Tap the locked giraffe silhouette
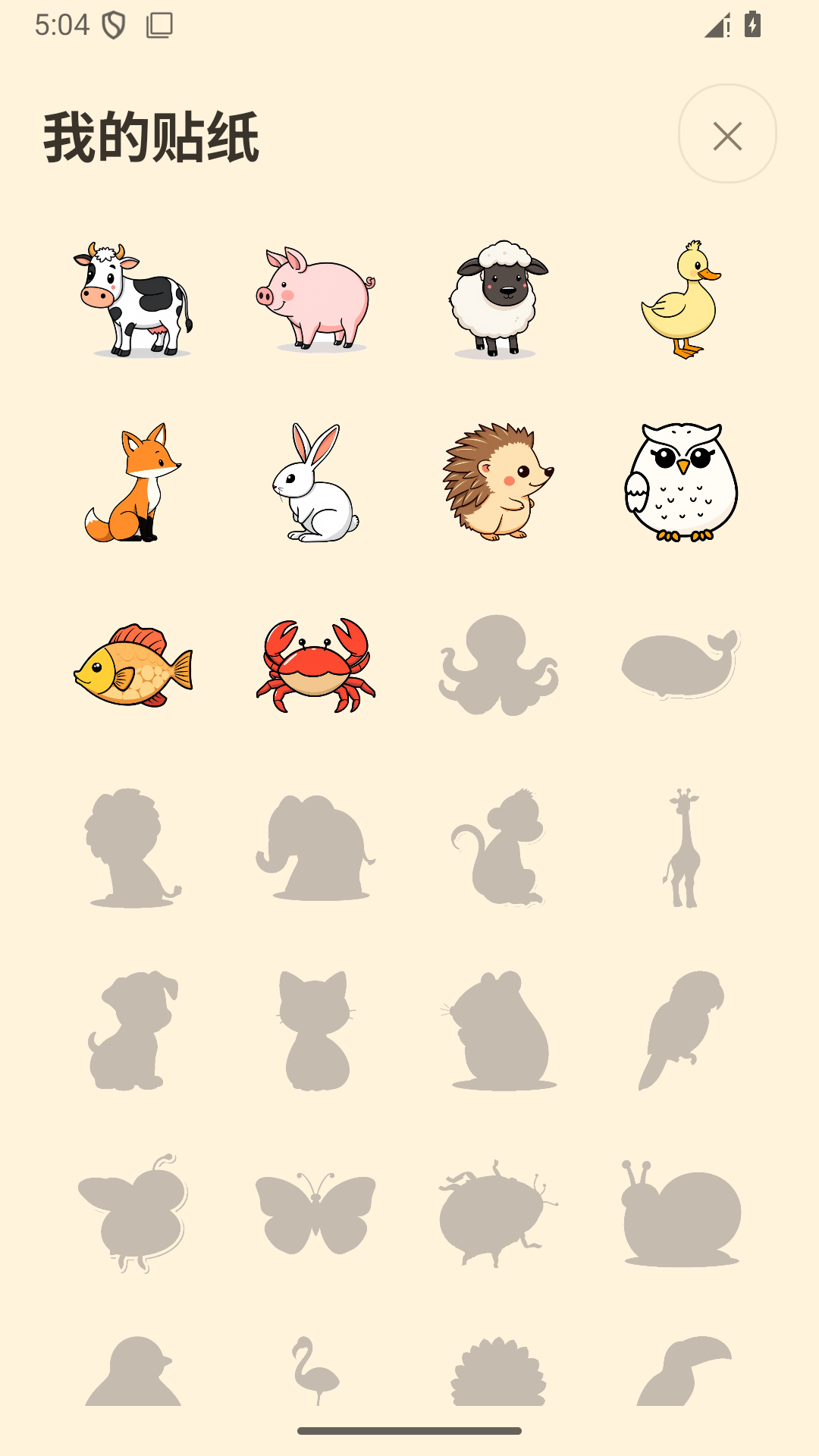This screenshot has height=1456, width=819. coord(681,848)
